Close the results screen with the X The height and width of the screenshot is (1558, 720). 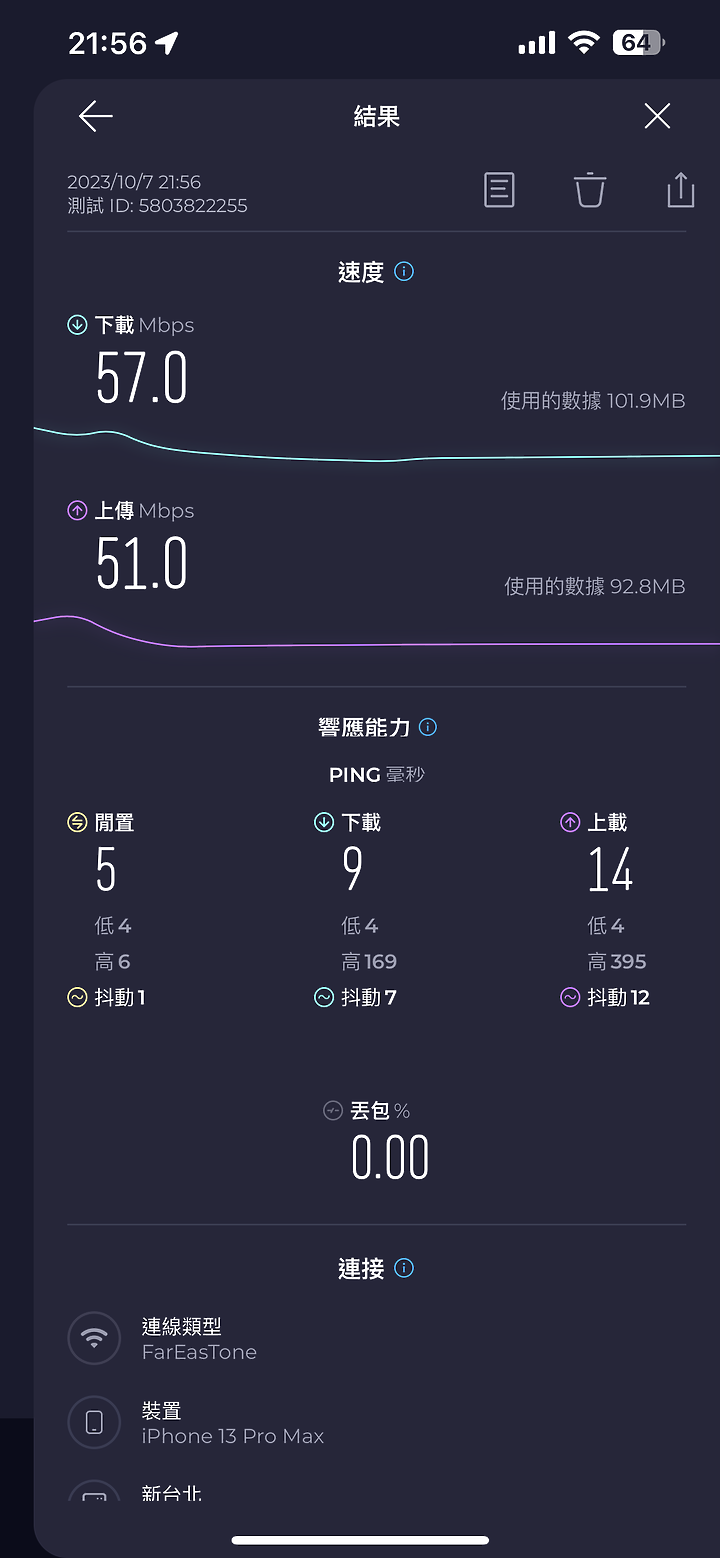click(657, 116)
